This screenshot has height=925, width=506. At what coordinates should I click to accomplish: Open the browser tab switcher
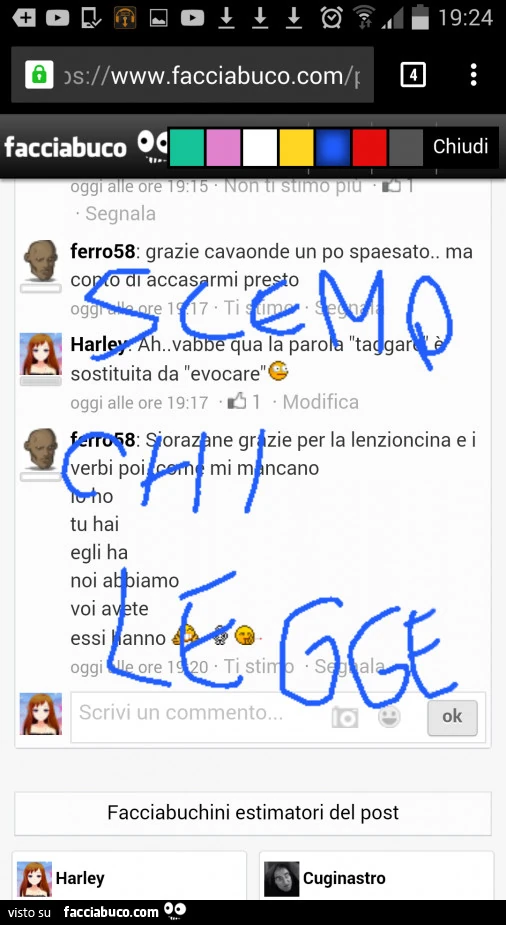(413, 75)
